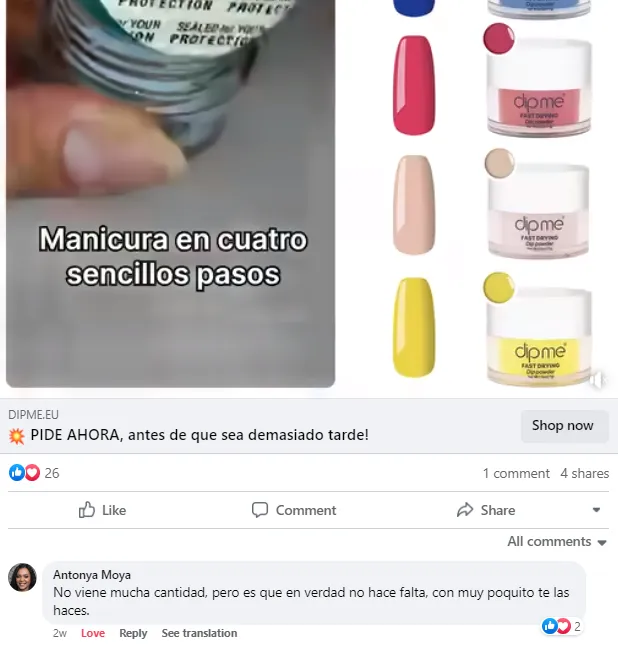See translation of Antonya Moya's comment
The image size is (618, 650).
coord(199,633)
